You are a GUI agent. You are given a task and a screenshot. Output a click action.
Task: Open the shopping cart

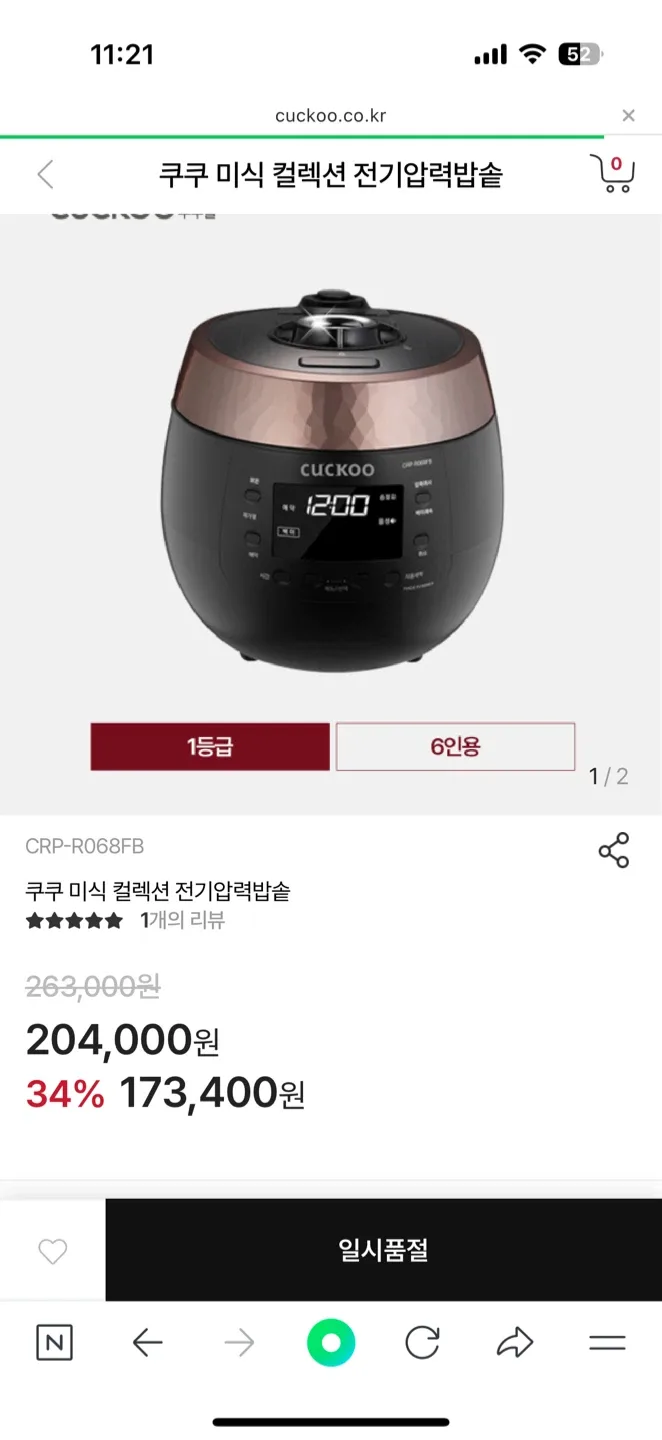(x=613, y=173)
